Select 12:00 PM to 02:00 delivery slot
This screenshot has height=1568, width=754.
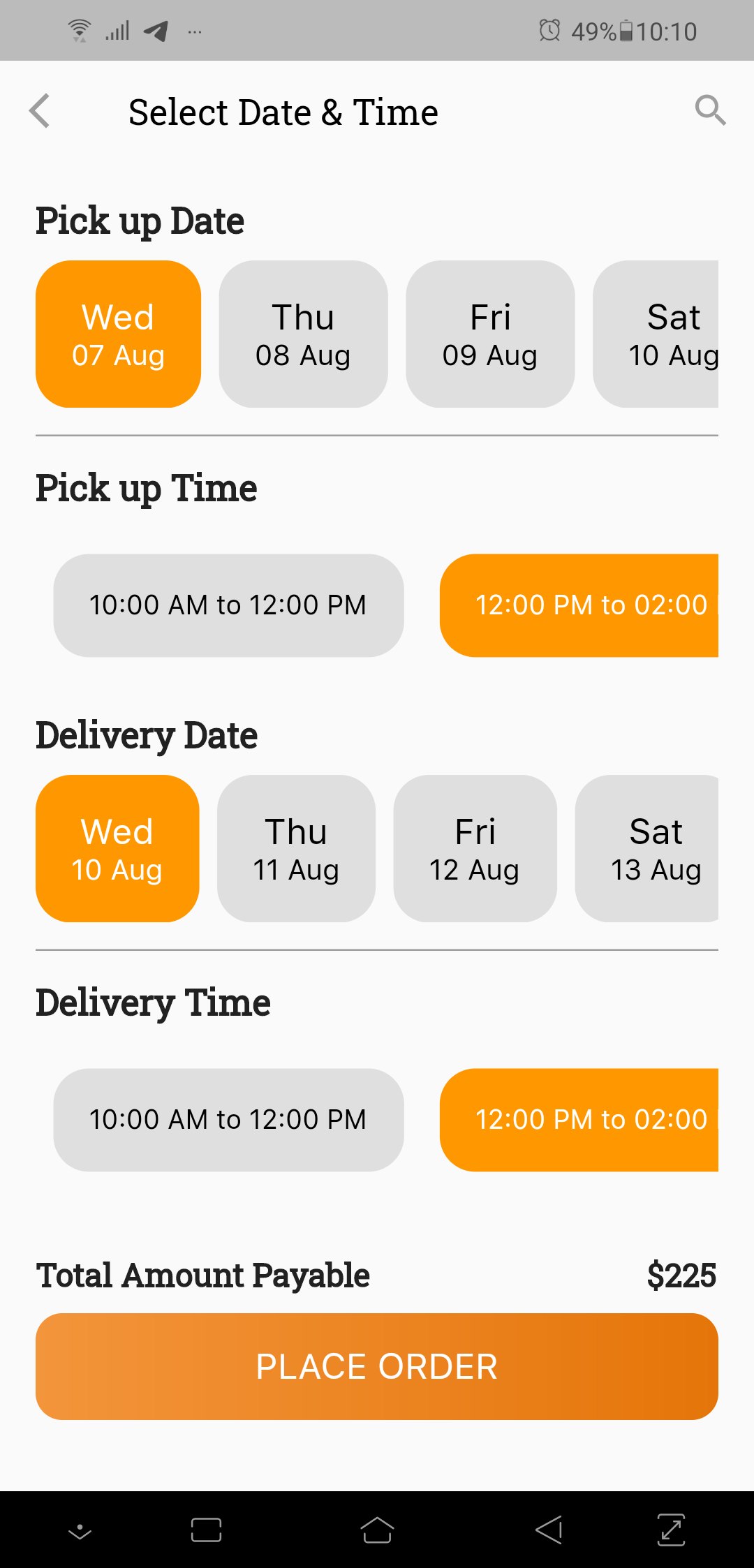pyautogui.click(x=579, y=1120)
